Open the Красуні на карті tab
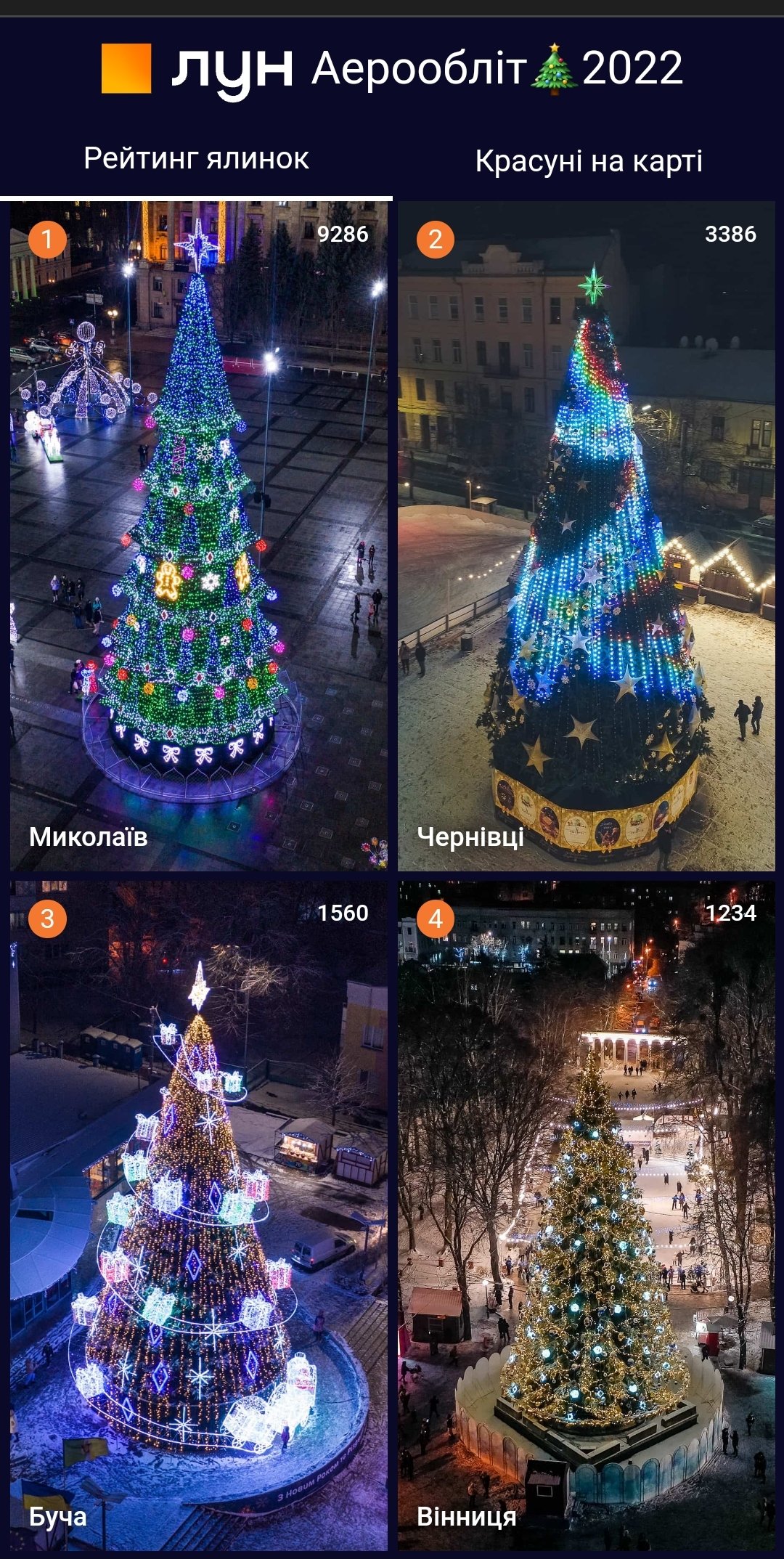784x1559 pixels. [x=588, y=161]
